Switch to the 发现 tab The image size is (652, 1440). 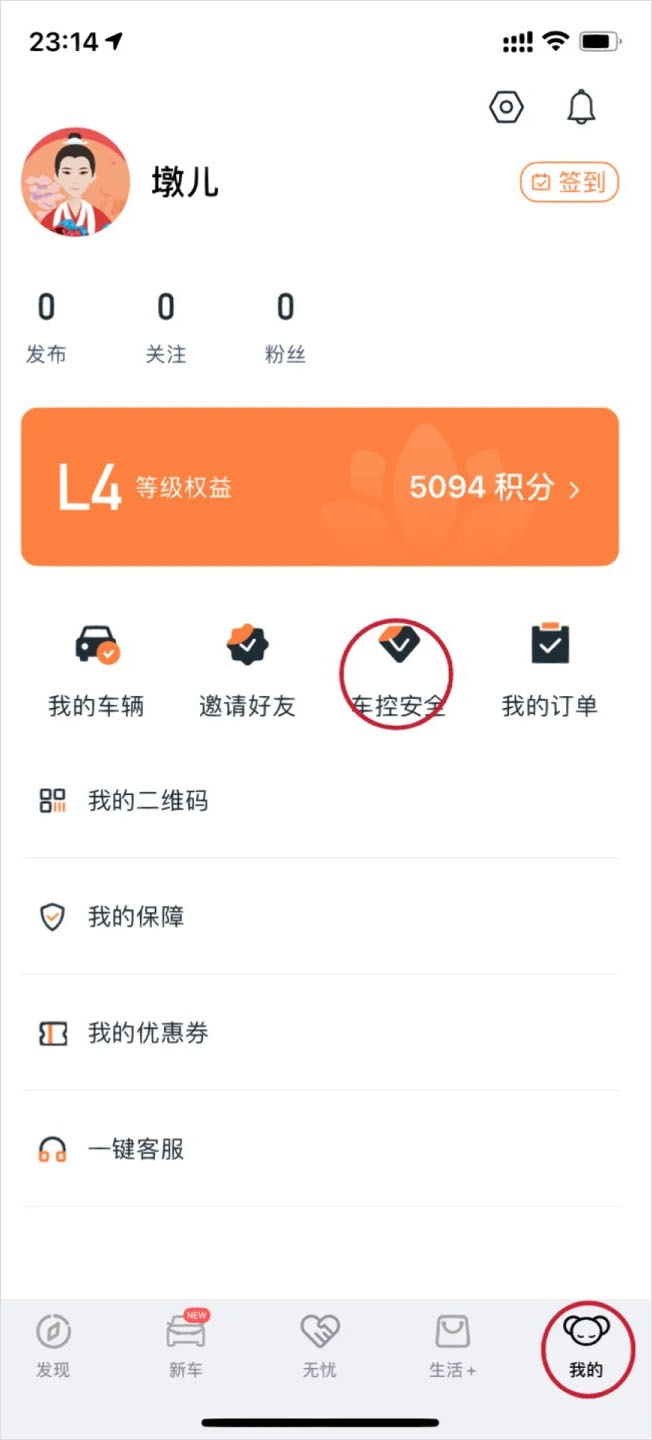(x=53, y=1346)
